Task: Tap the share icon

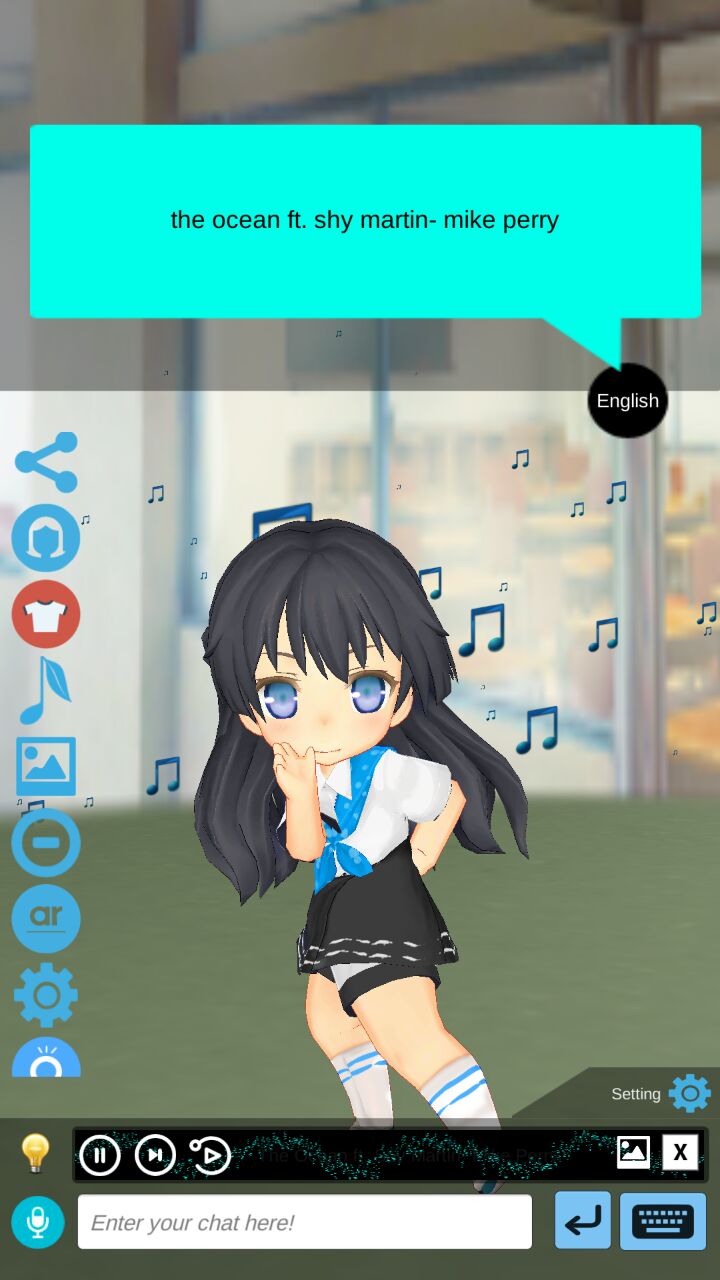Action: tap(46, 462)
